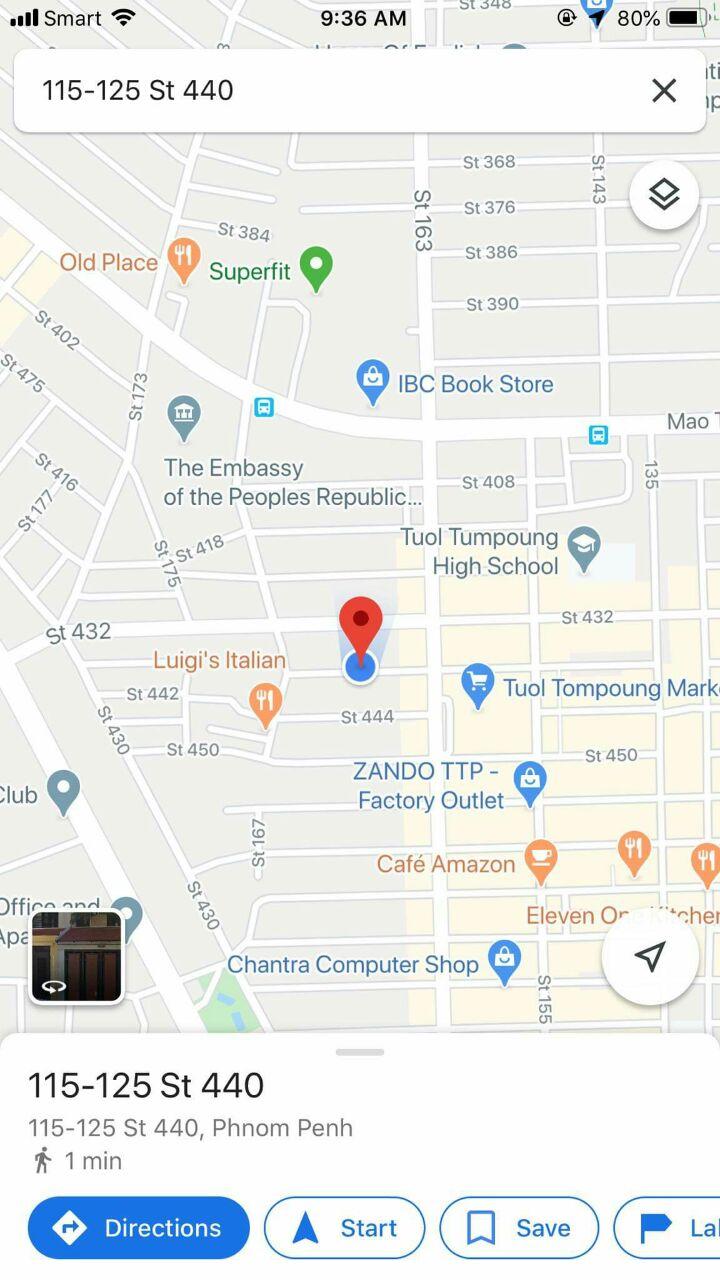
Task: Tap the Luigi's Italian restaurant pin
Action: 265,705
